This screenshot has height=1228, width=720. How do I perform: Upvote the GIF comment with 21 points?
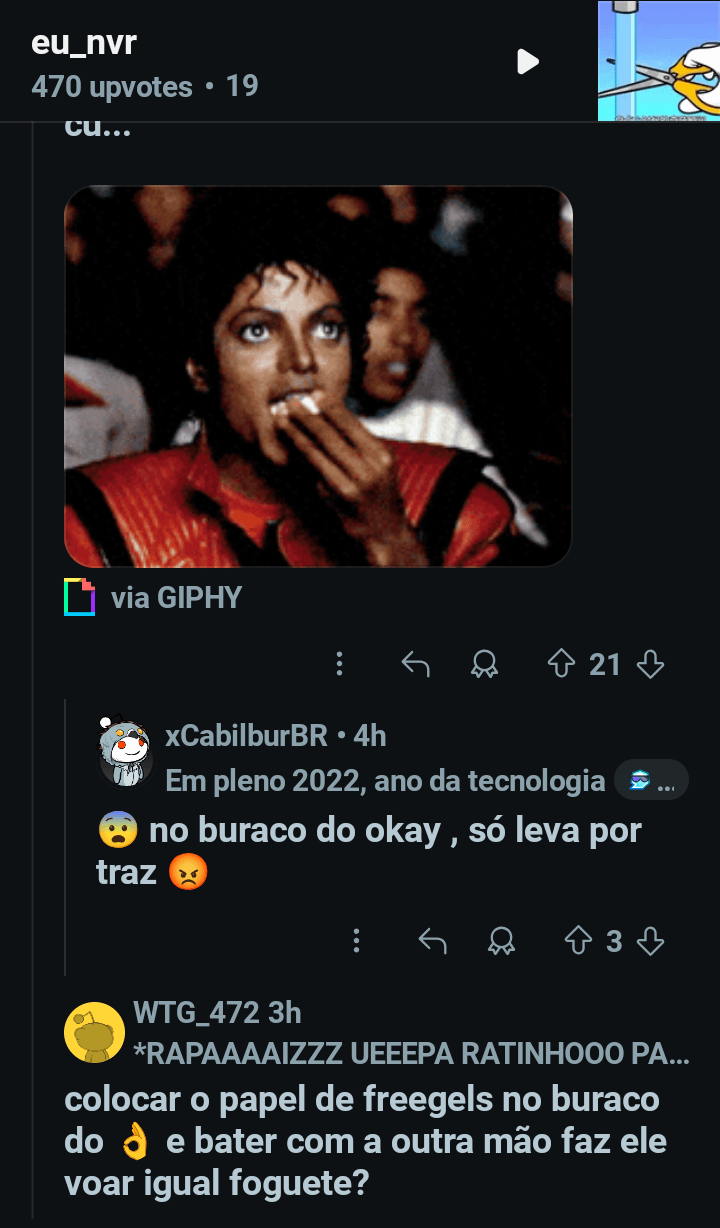[x=562, y=664]
